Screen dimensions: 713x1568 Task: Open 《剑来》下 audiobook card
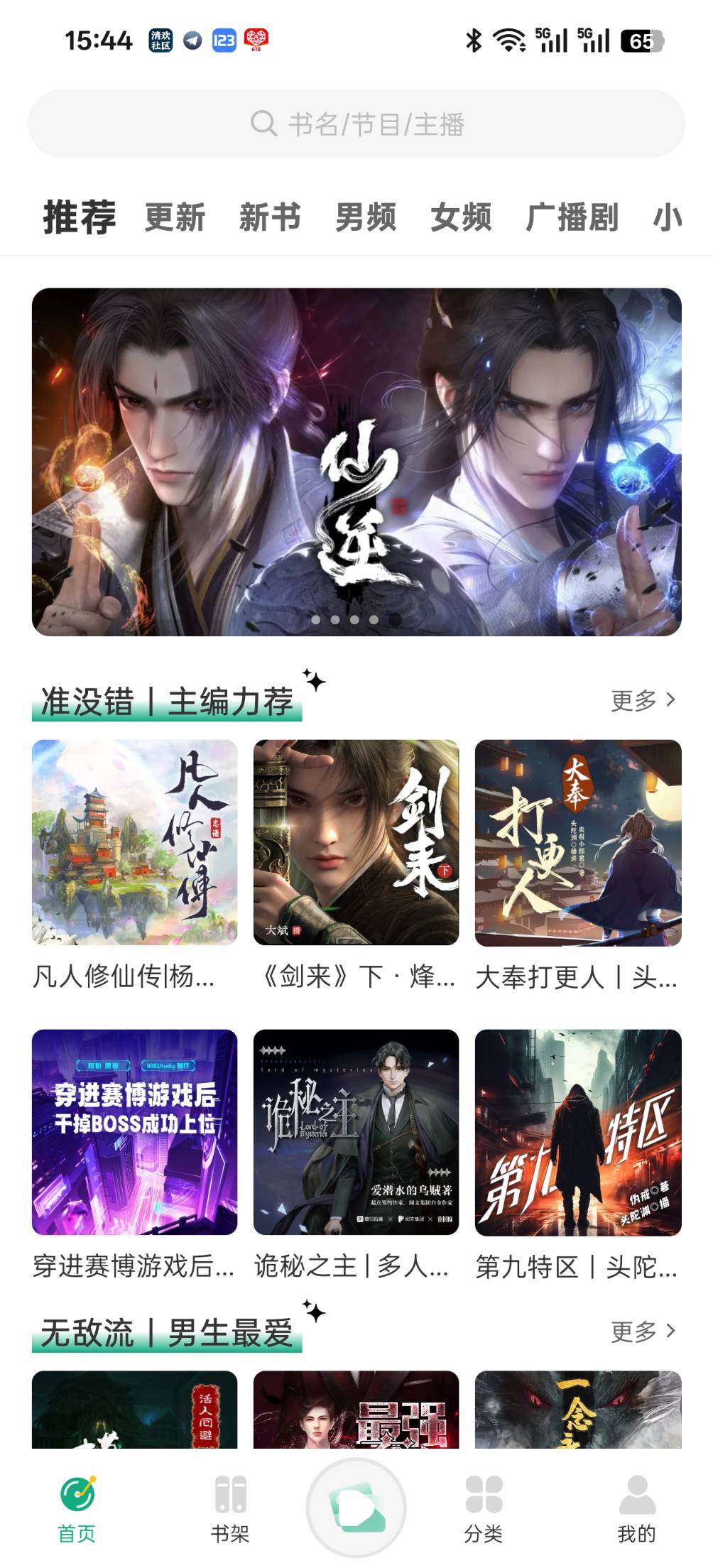coord(356,842)
